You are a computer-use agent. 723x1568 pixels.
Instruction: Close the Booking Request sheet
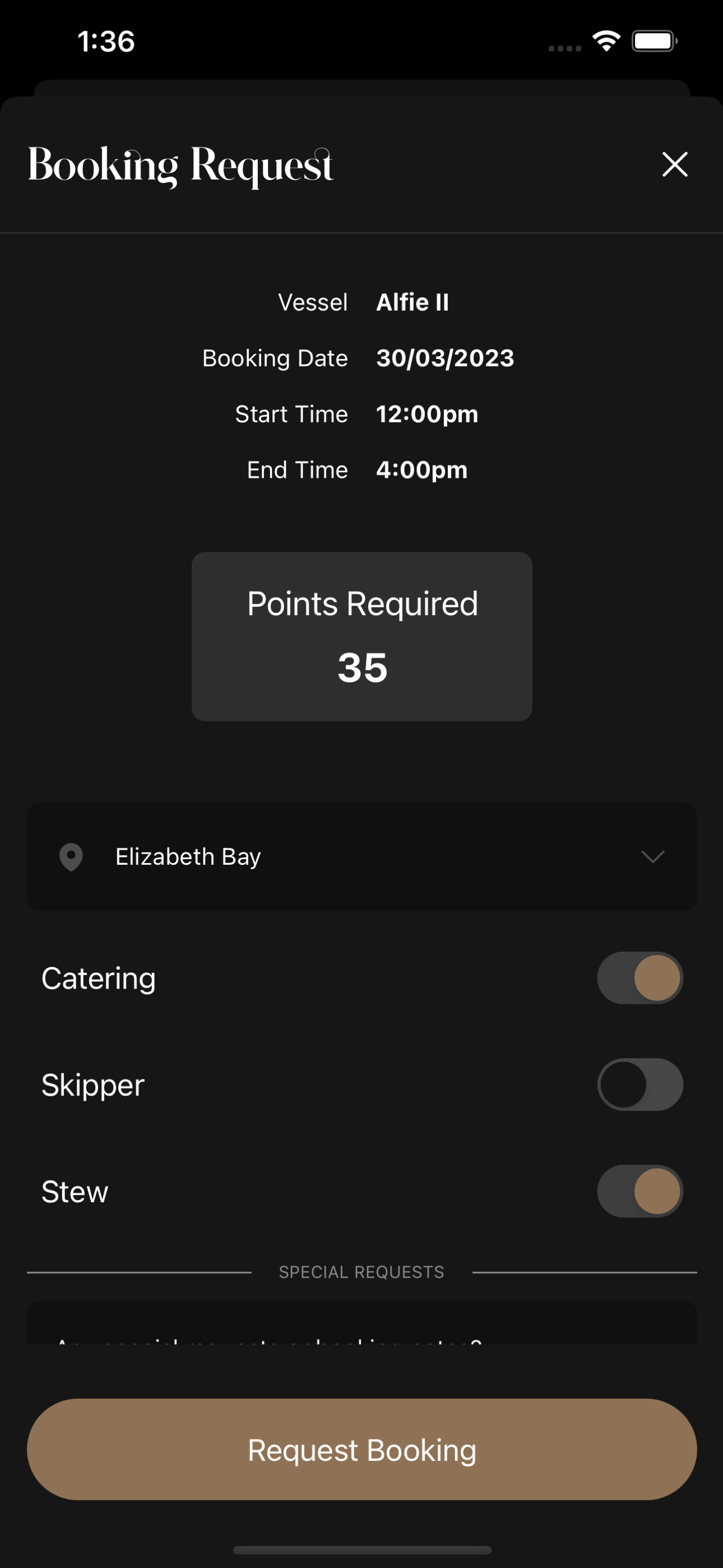tap(674, 164)
